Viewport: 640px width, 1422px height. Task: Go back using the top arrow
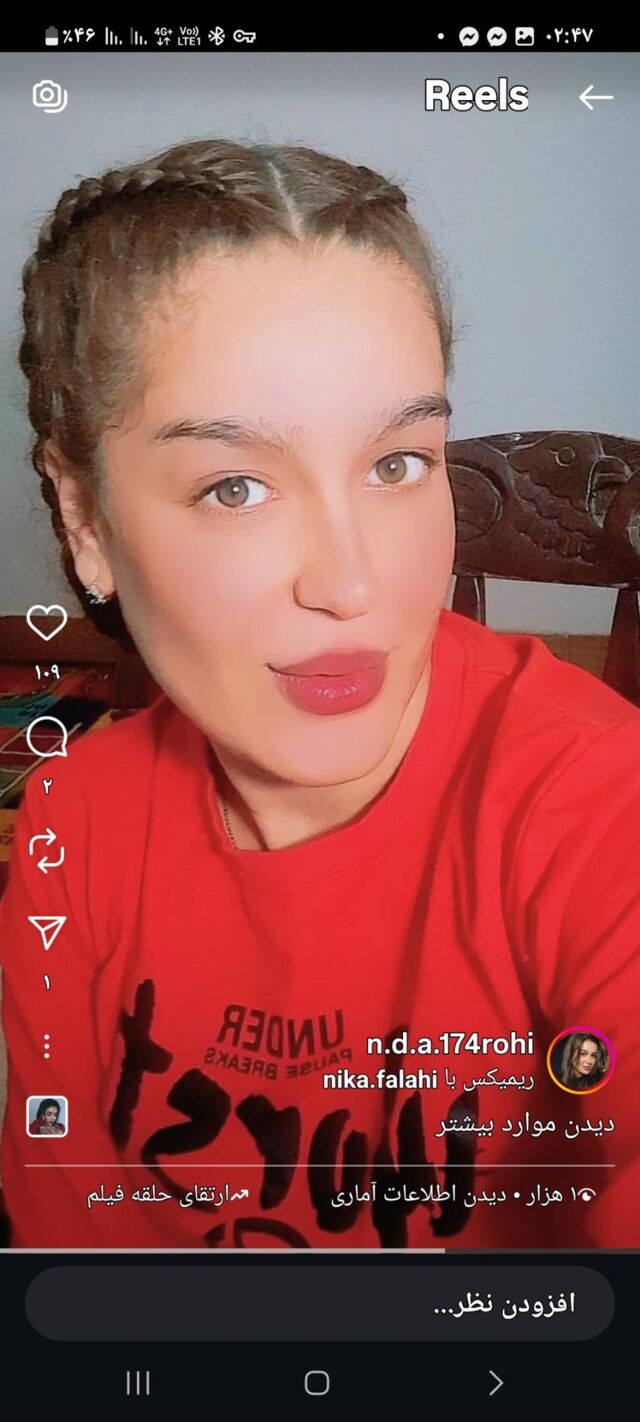[596, 97]
